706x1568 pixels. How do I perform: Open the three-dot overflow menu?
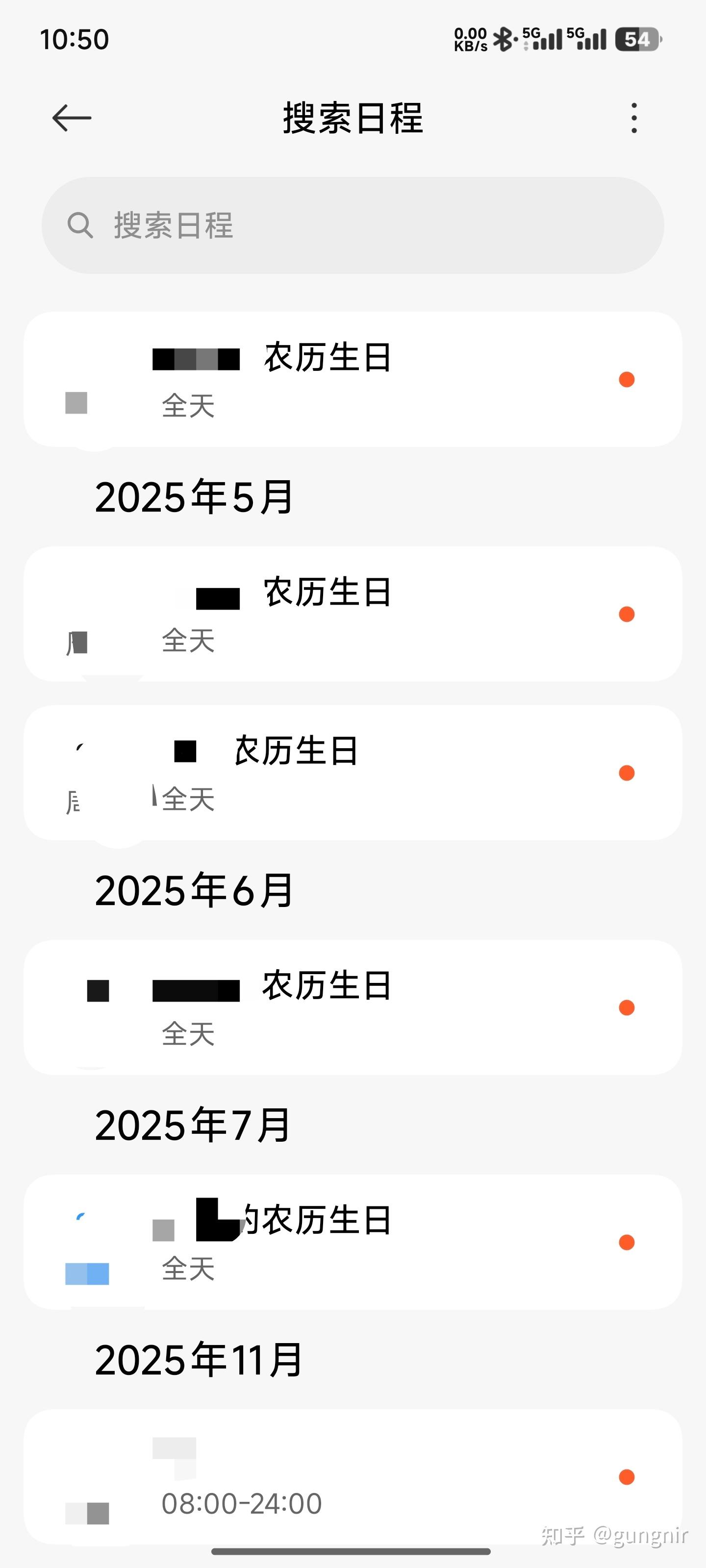634,118
